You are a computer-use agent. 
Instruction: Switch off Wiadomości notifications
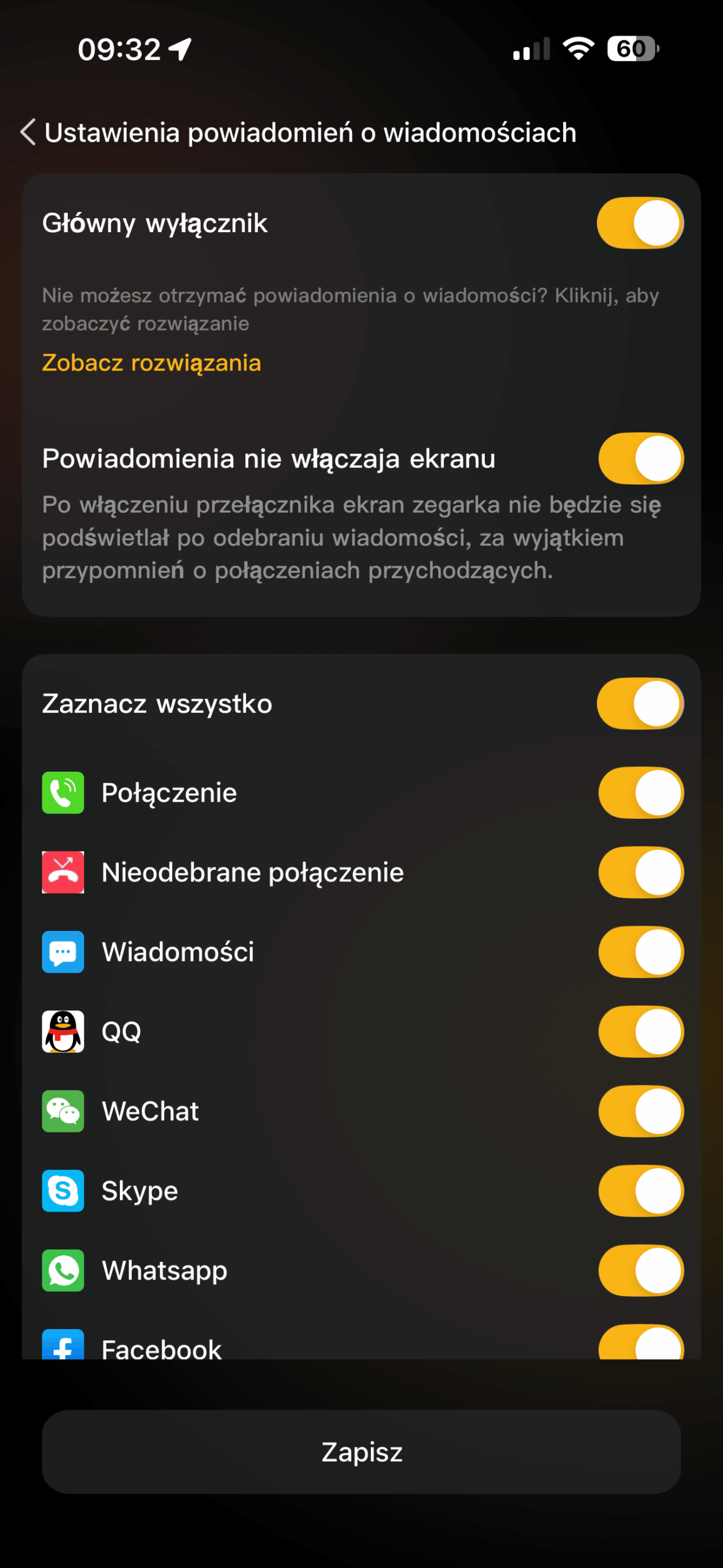click(640, 952)
